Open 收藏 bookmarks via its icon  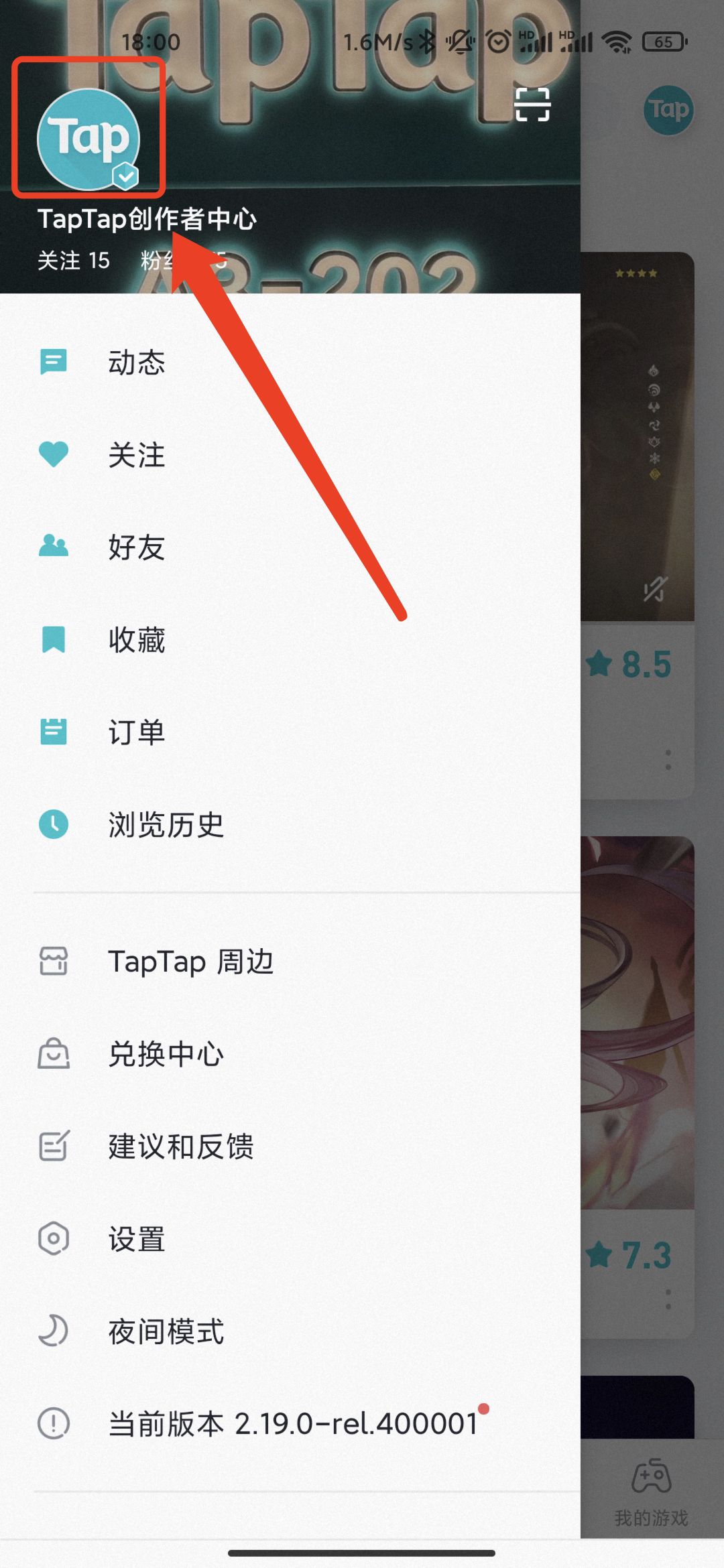[x=54, y=640]
